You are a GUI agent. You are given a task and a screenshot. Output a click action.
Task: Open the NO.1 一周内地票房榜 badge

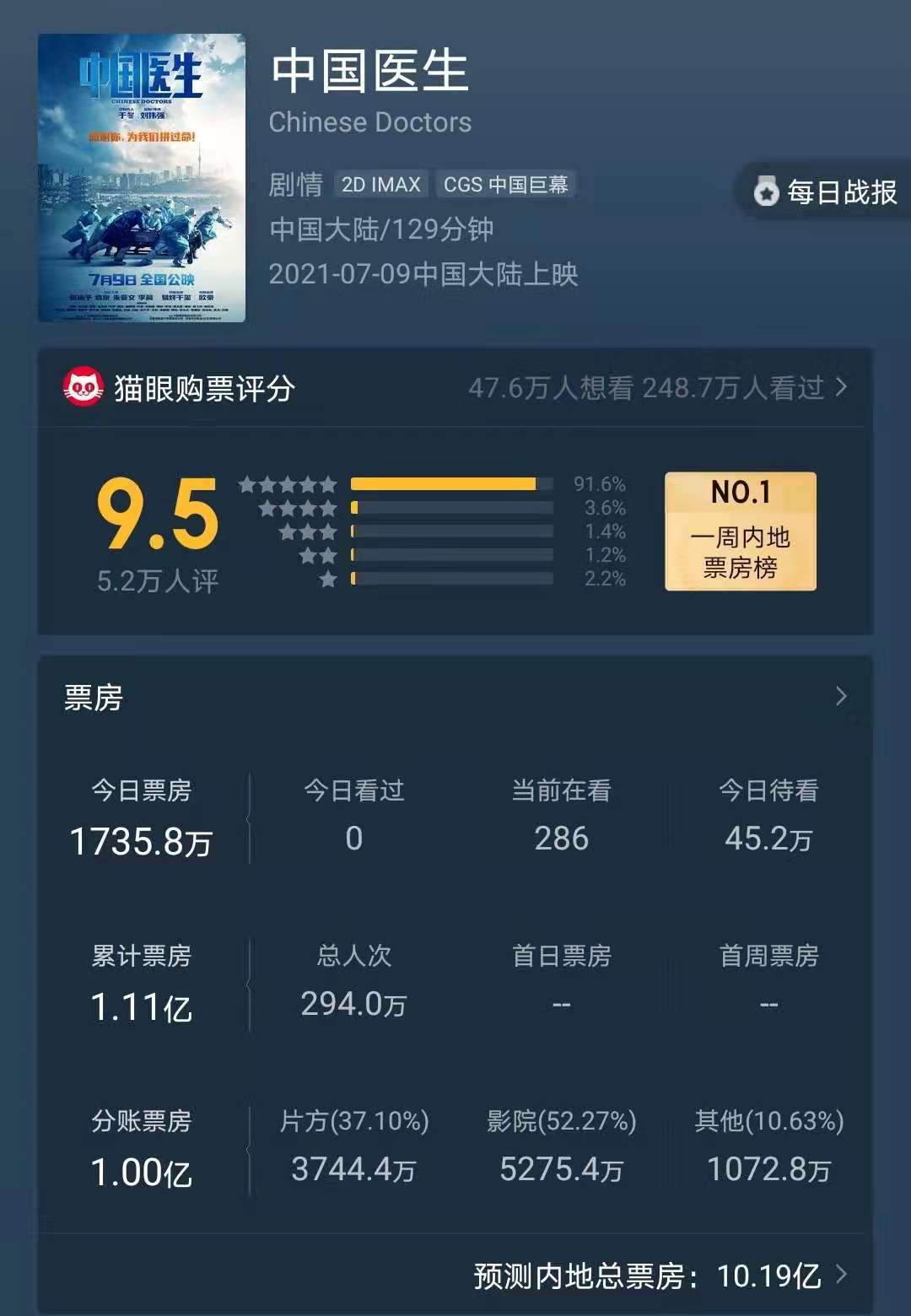click(740, 531)
